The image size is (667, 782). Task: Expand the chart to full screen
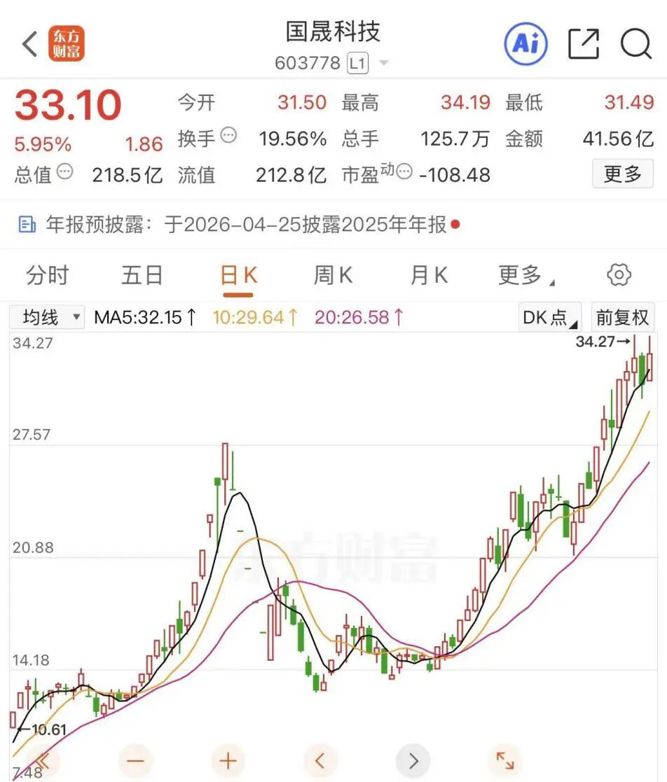[506, 759]
